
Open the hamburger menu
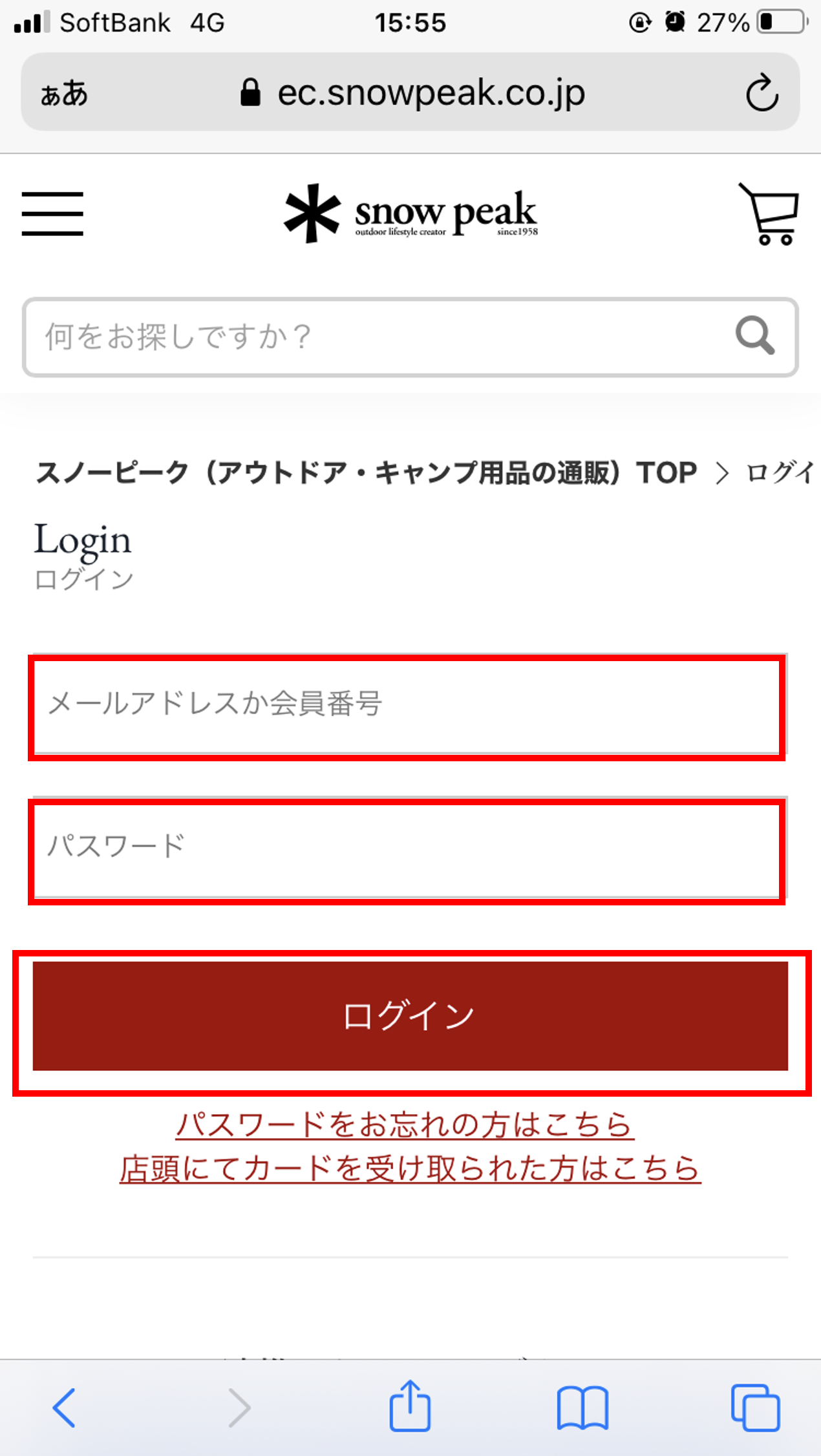tap(52, 214)
